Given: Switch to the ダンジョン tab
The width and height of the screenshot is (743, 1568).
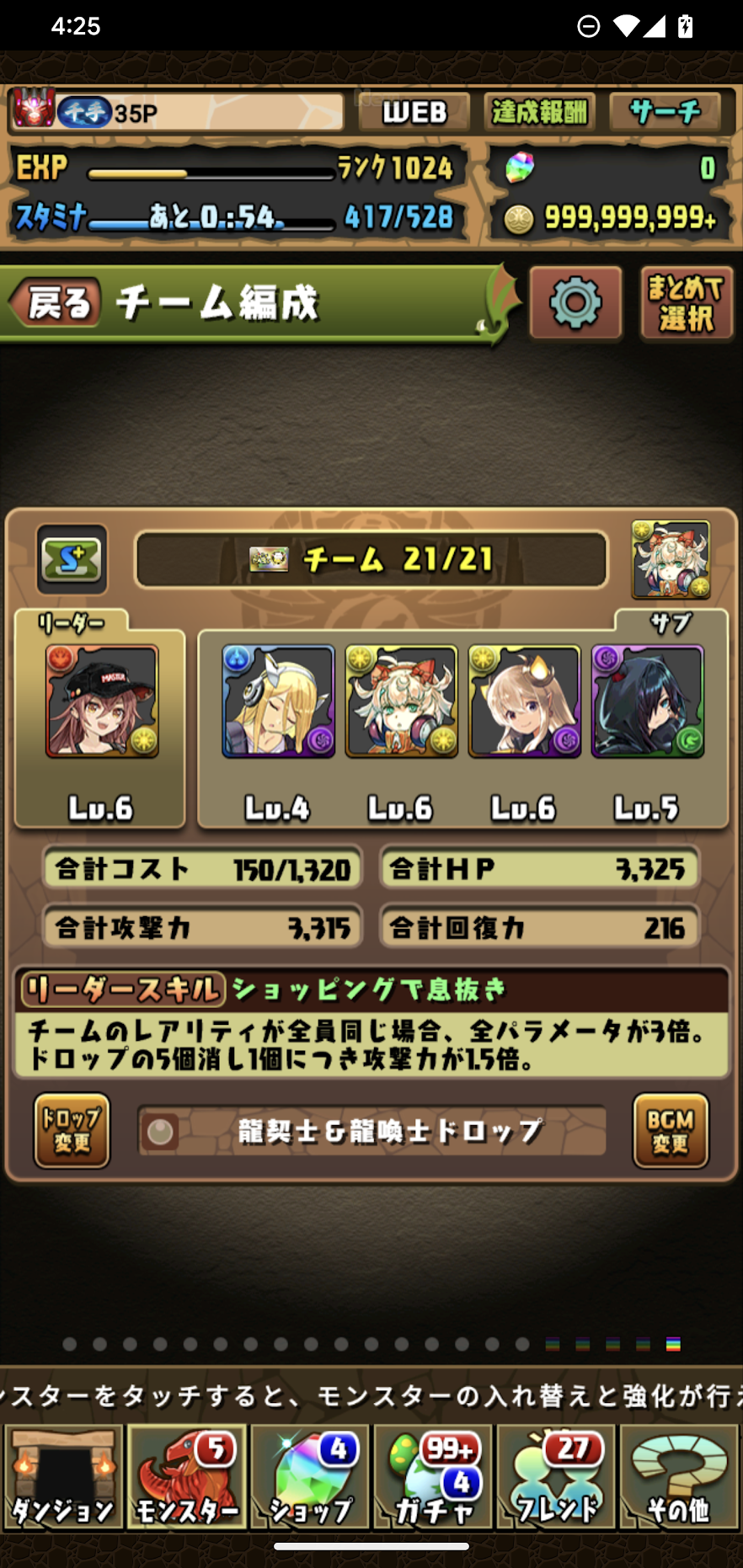Looking at the screenshot, I should (x=63, y=1477).
